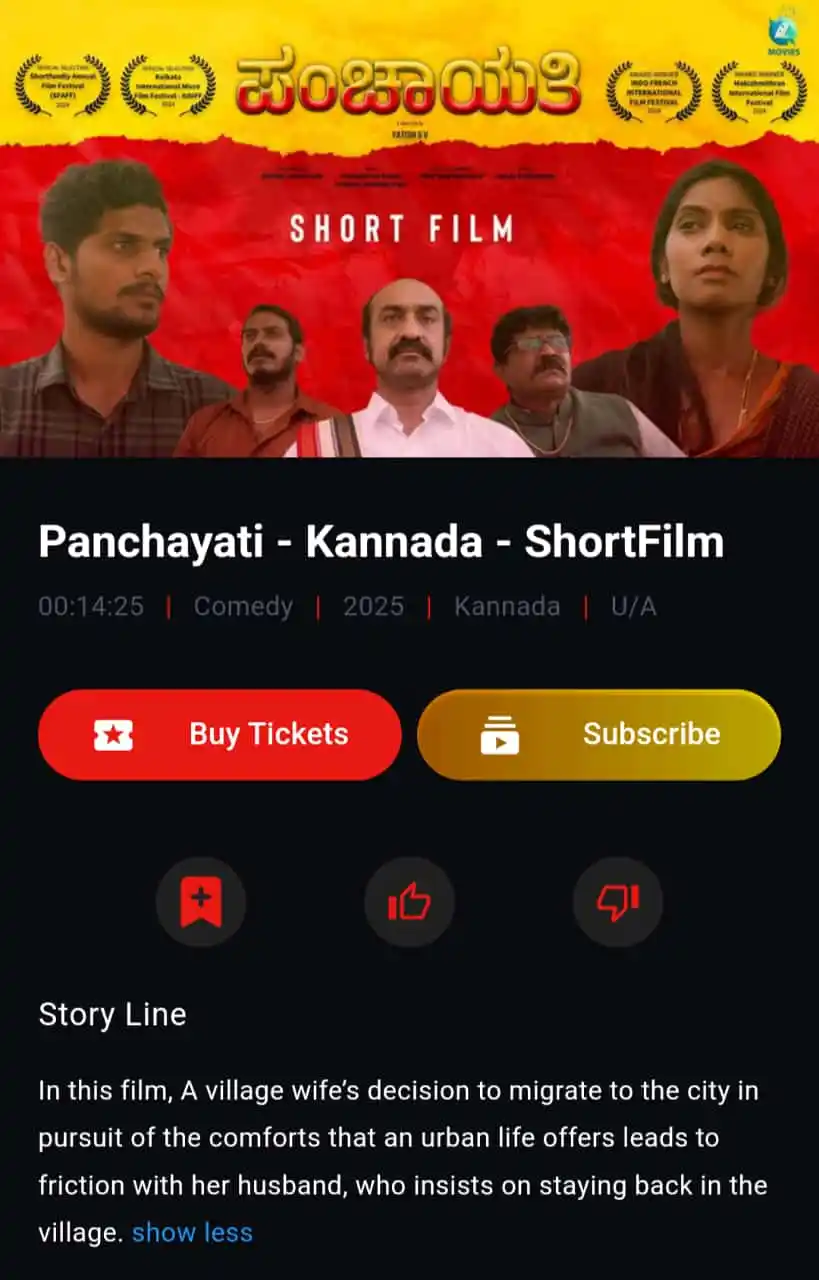Click the 00:14:25 duration indicator

click(91, 606)
